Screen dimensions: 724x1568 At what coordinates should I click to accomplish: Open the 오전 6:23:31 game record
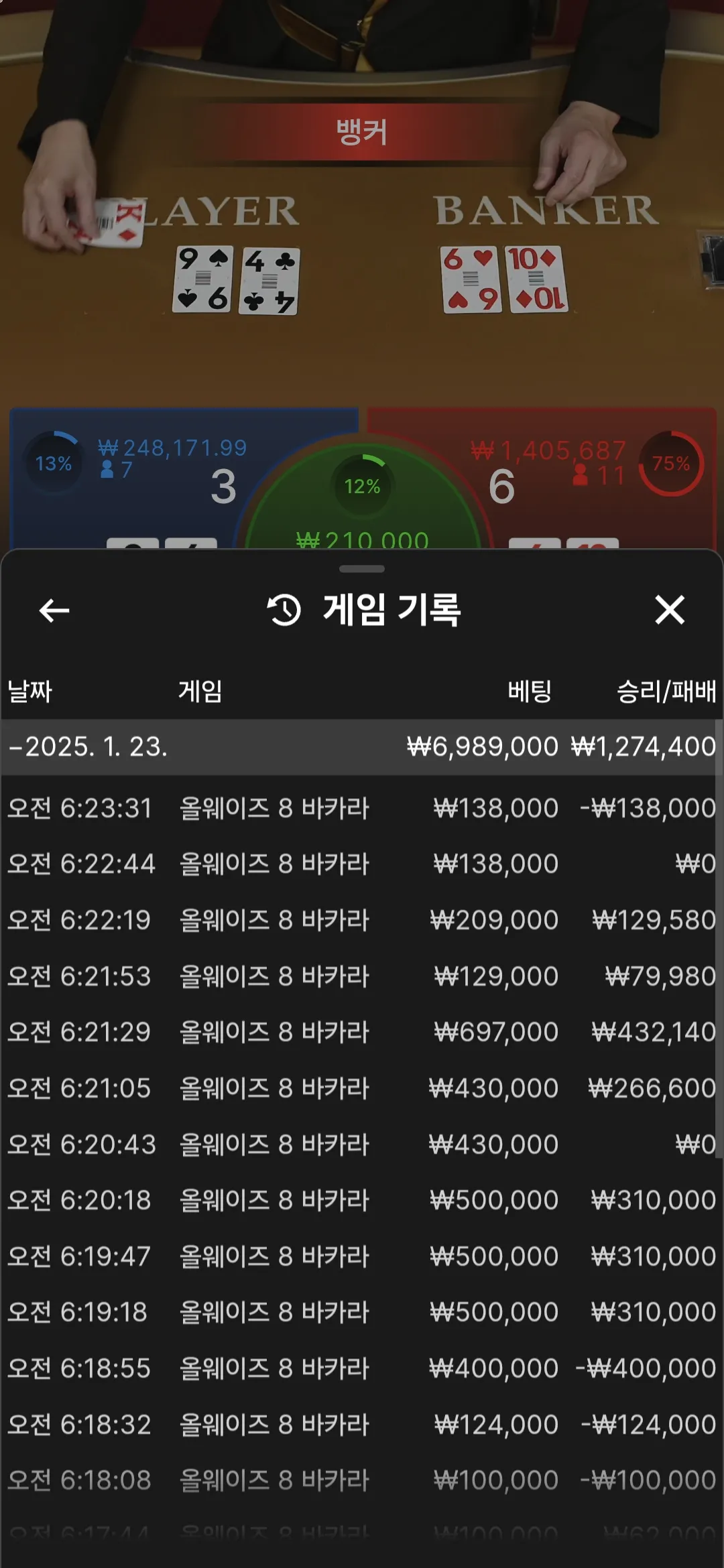tap(361, 808)
